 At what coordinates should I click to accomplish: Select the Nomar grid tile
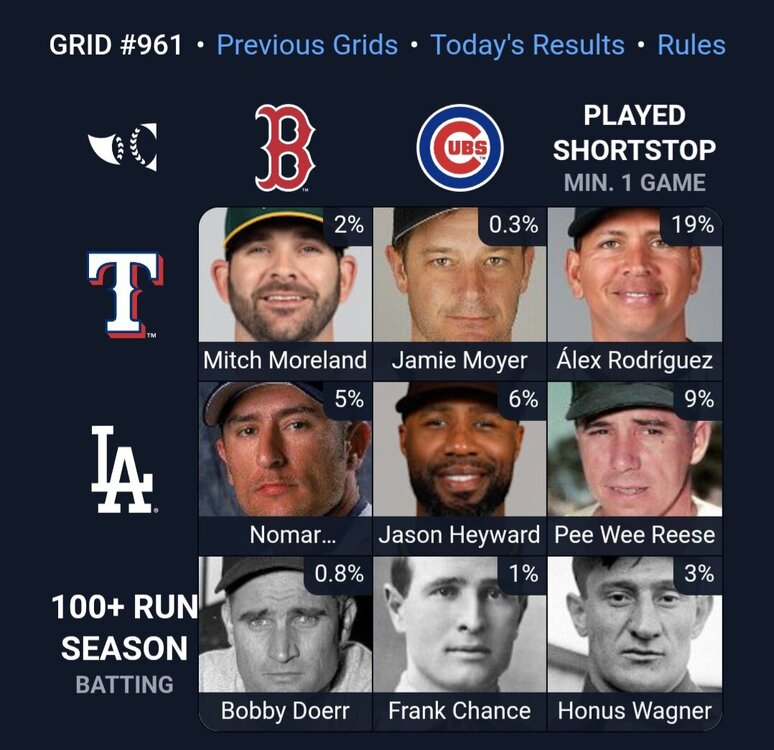285,465
